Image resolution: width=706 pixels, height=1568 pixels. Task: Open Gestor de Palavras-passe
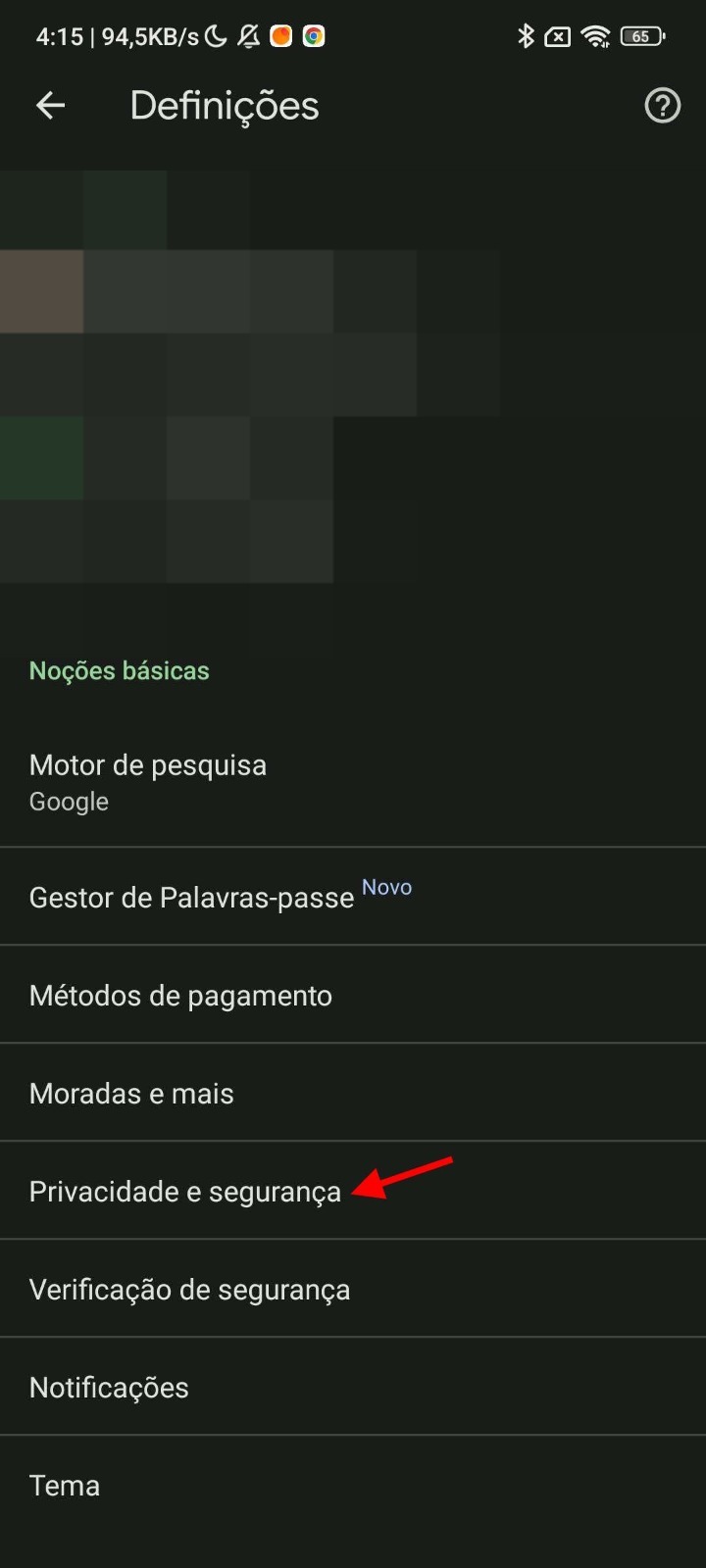353,897
